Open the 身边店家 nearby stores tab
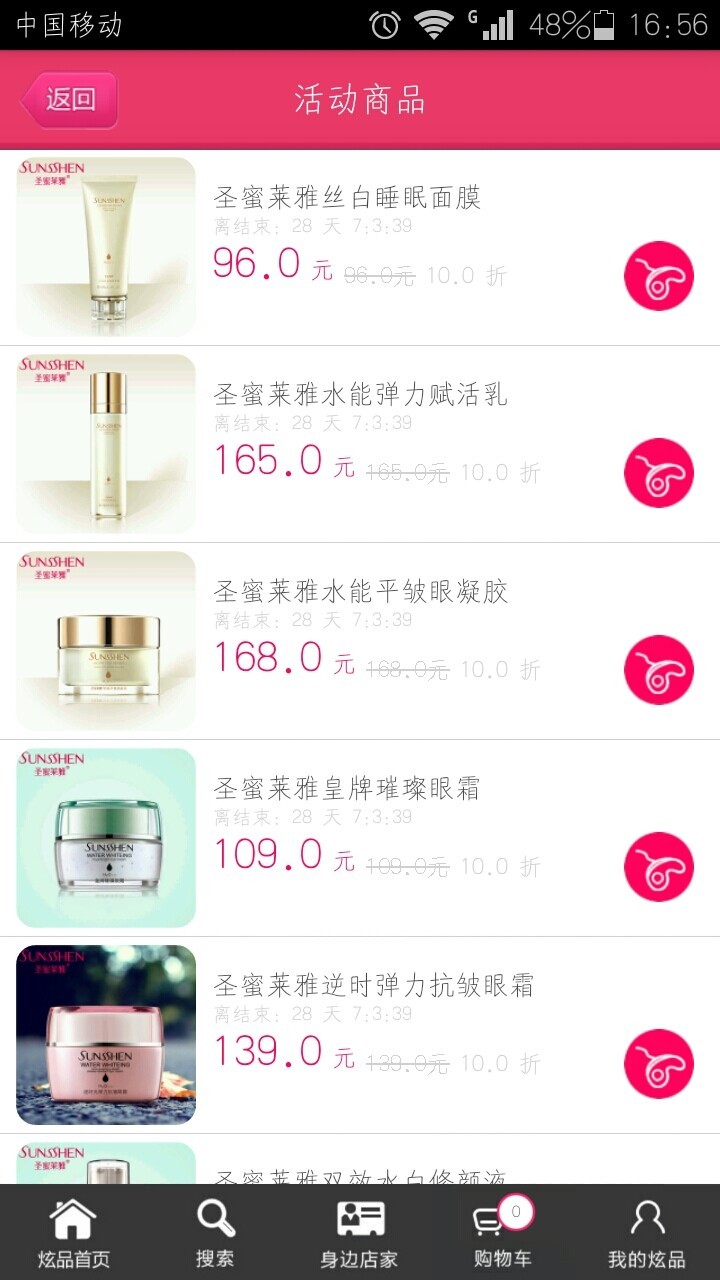Viewport: 720px width, 1280px height. (359, 1233)
